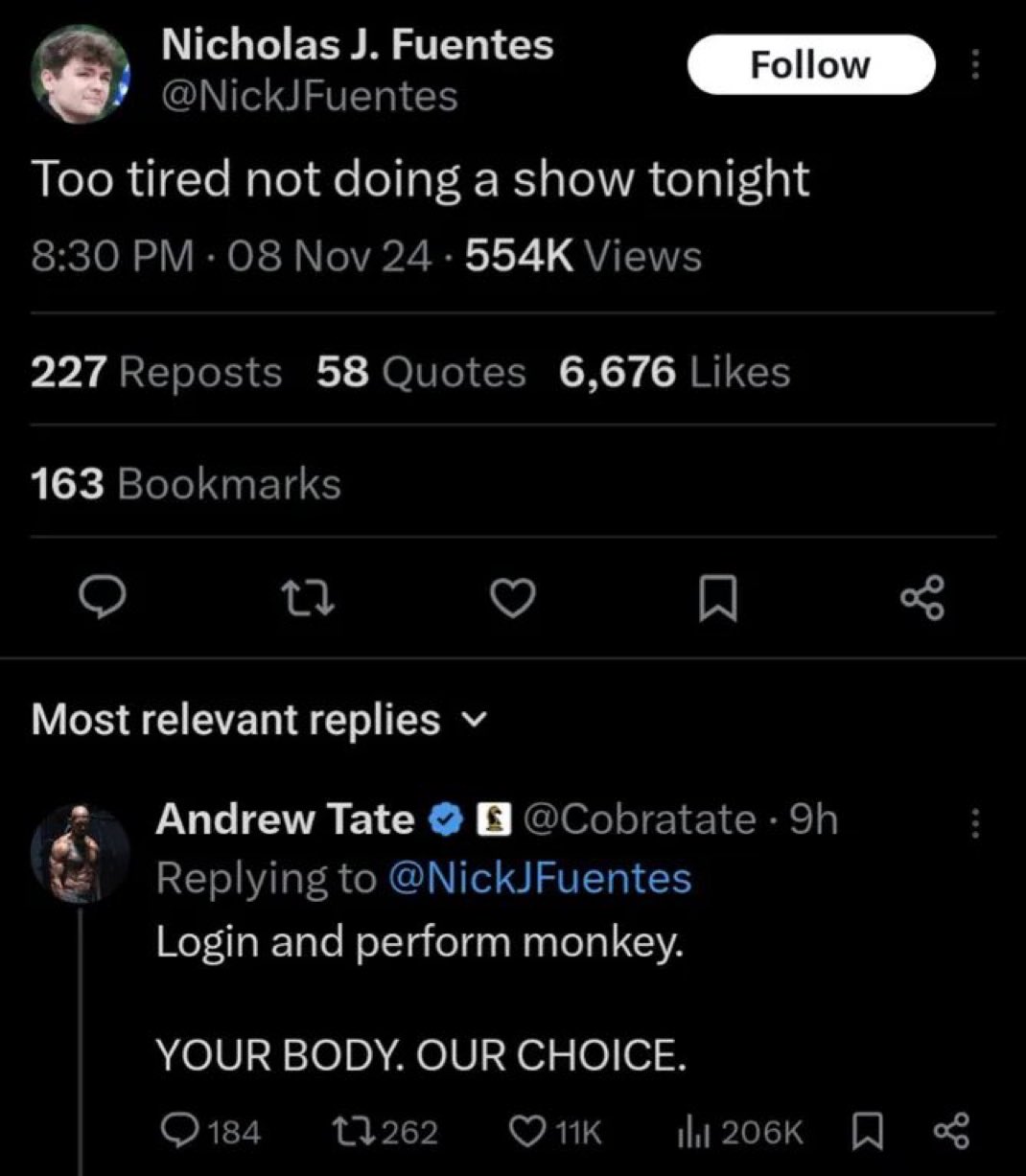Share Andrew Tate's reply
The width and height of the screenshot is (1026, 1176).
click(950, 1132)
